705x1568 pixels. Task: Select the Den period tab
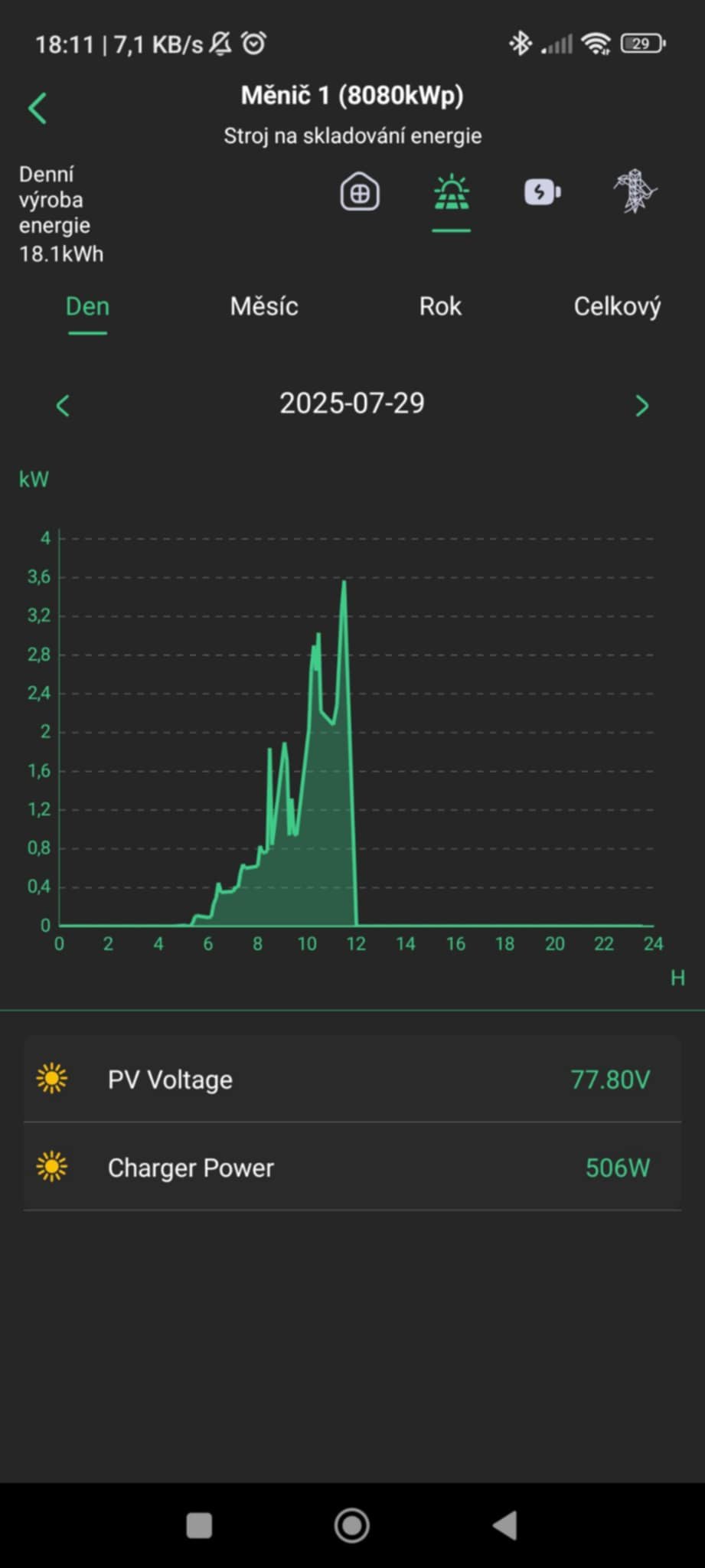tap(87, 307)
